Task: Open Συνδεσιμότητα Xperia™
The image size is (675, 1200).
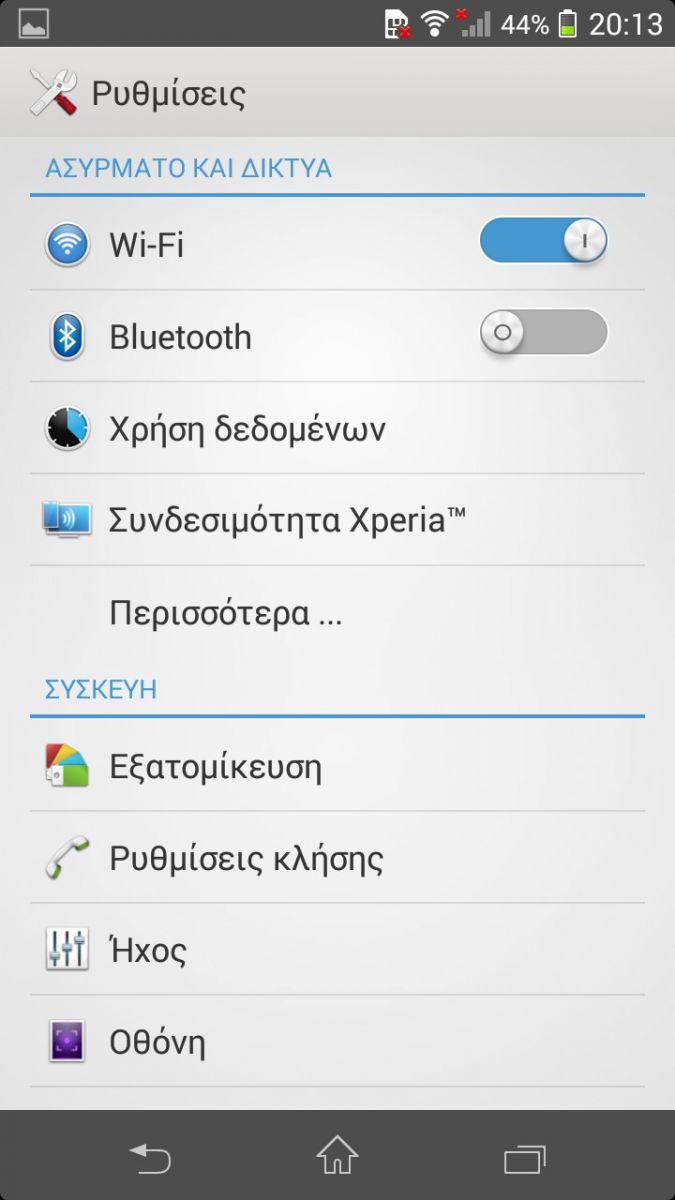Action: click(x=337, y=520)
